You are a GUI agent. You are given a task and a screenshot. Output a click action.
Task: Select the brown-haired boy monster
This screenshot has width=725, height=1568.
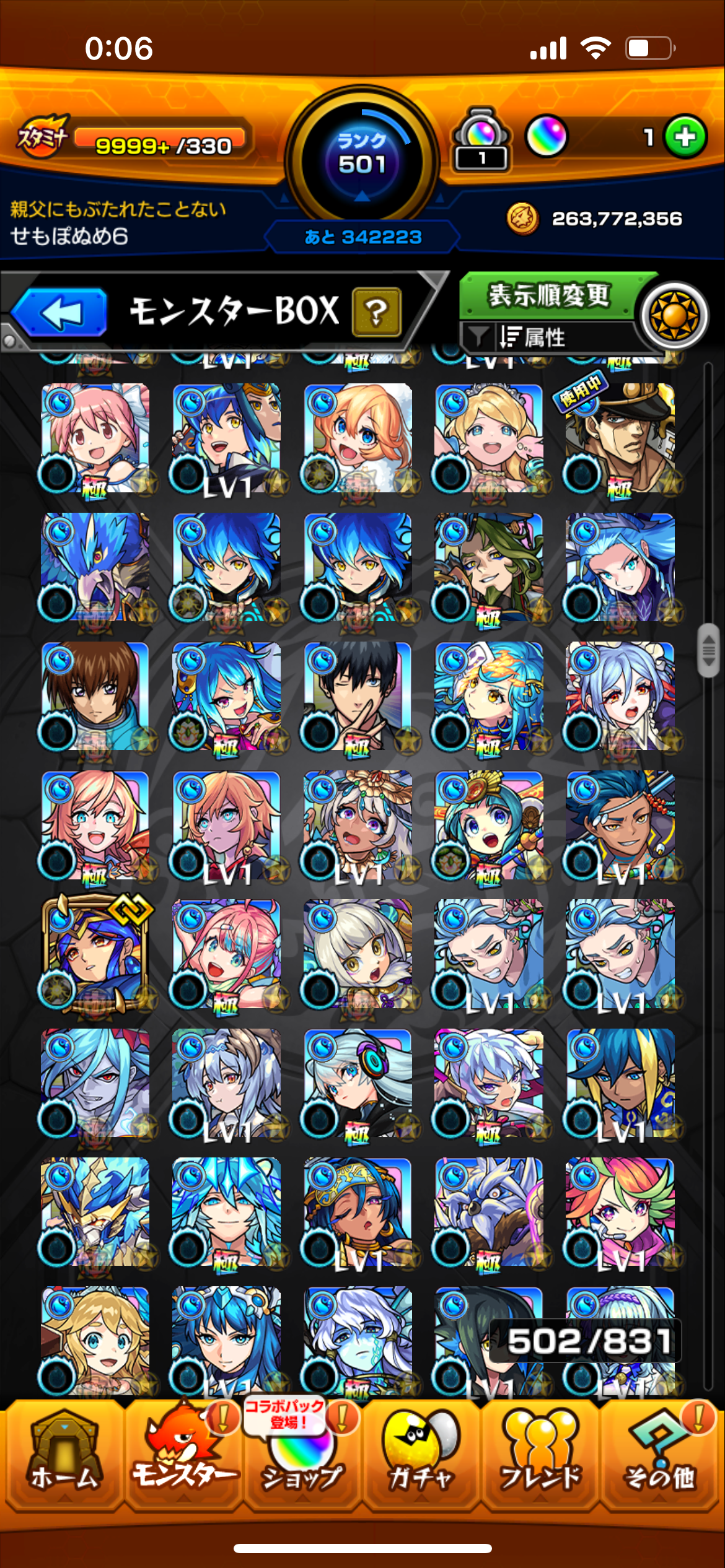[x=95, y=696]
